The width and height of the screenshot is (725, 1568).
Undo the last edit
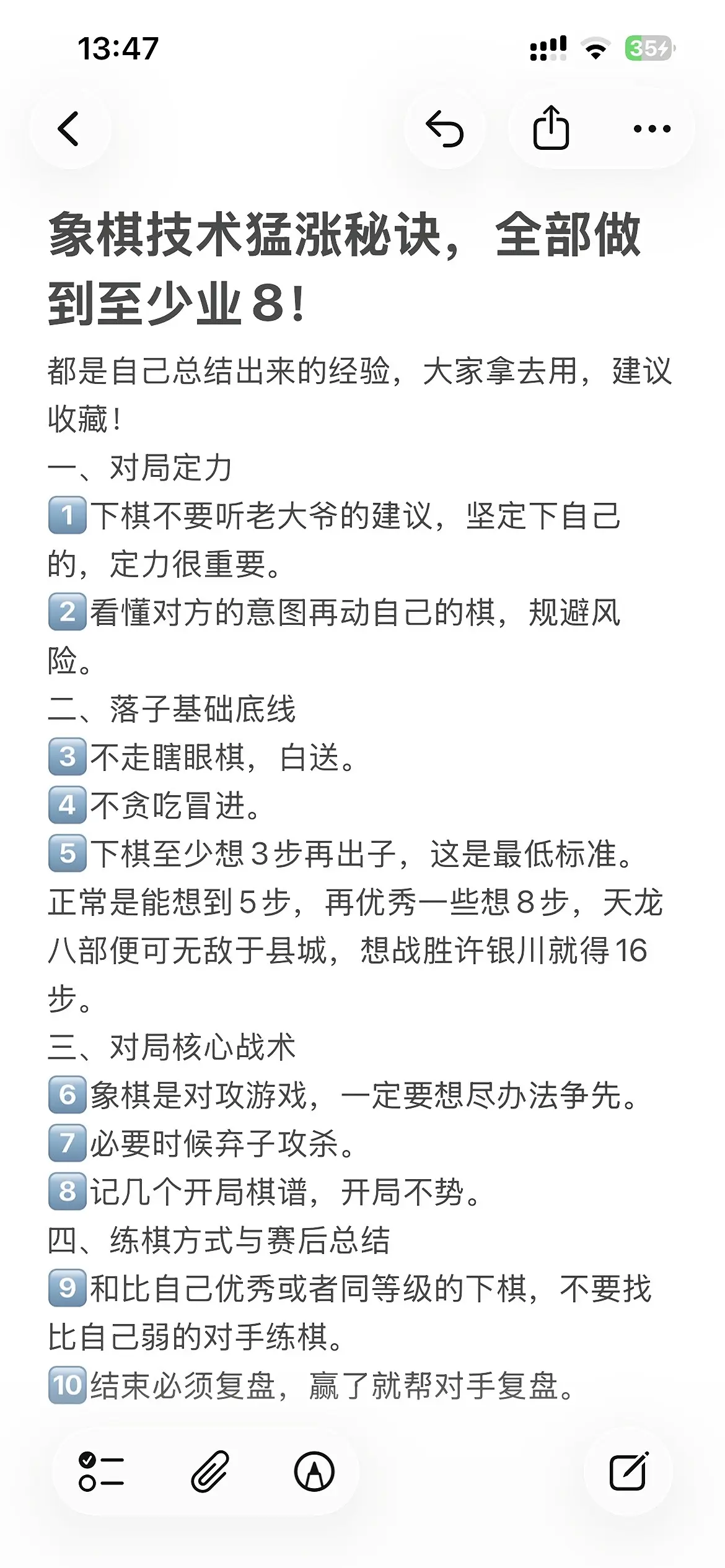[x=444, y=129]
